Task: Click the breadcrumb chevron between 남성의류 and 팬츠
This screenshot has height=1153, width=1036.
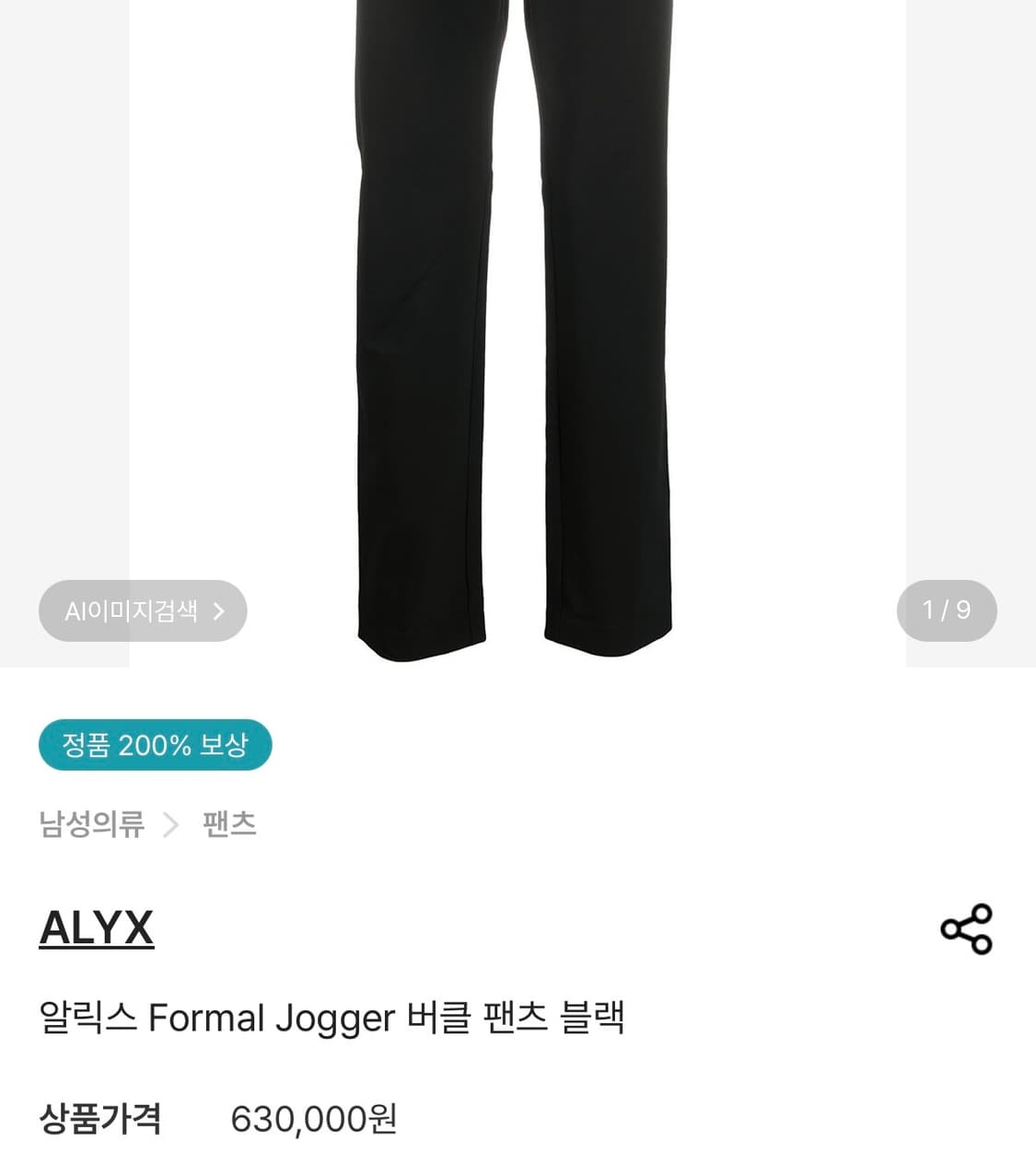Action: (170, 826)
